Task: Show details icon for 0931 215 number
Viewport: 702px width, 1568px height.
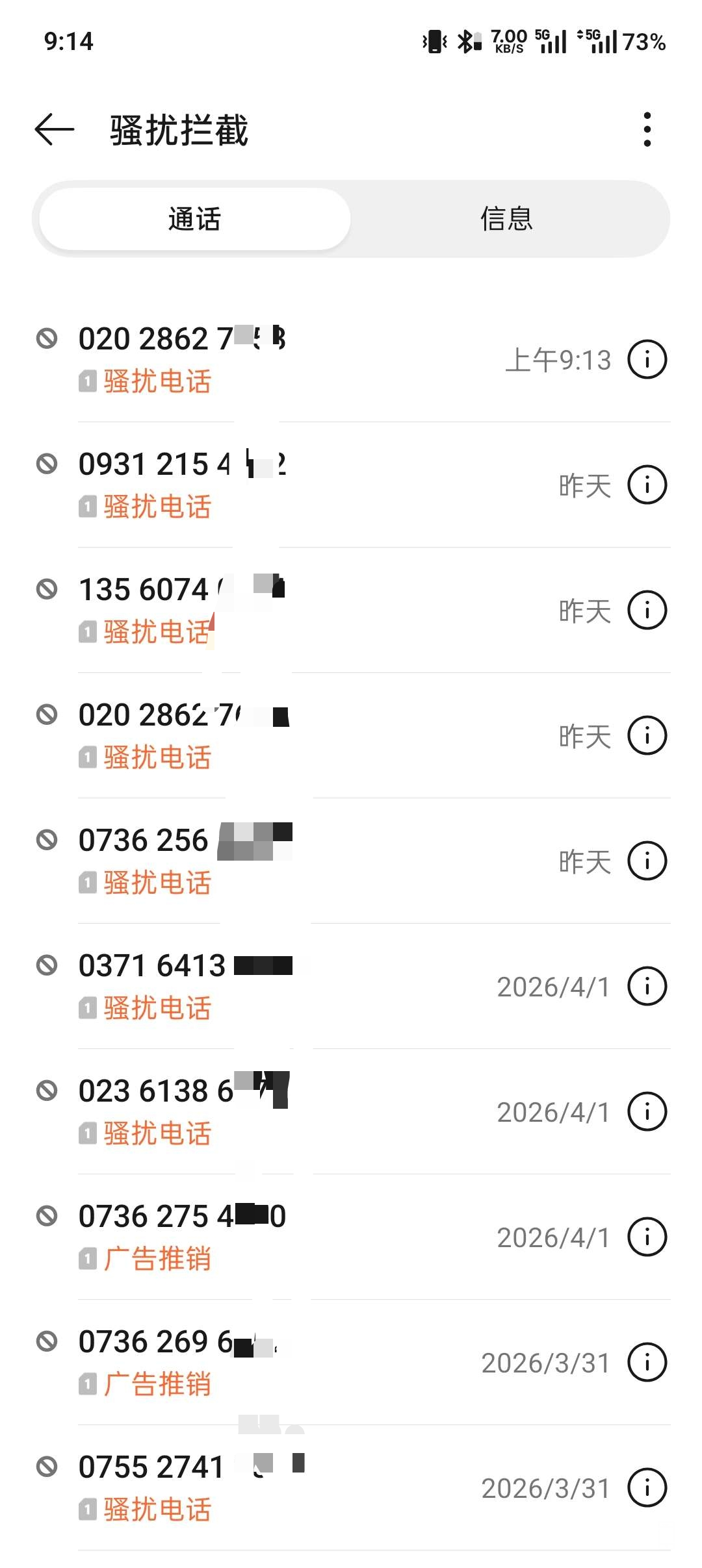Action: click(647, 485)
